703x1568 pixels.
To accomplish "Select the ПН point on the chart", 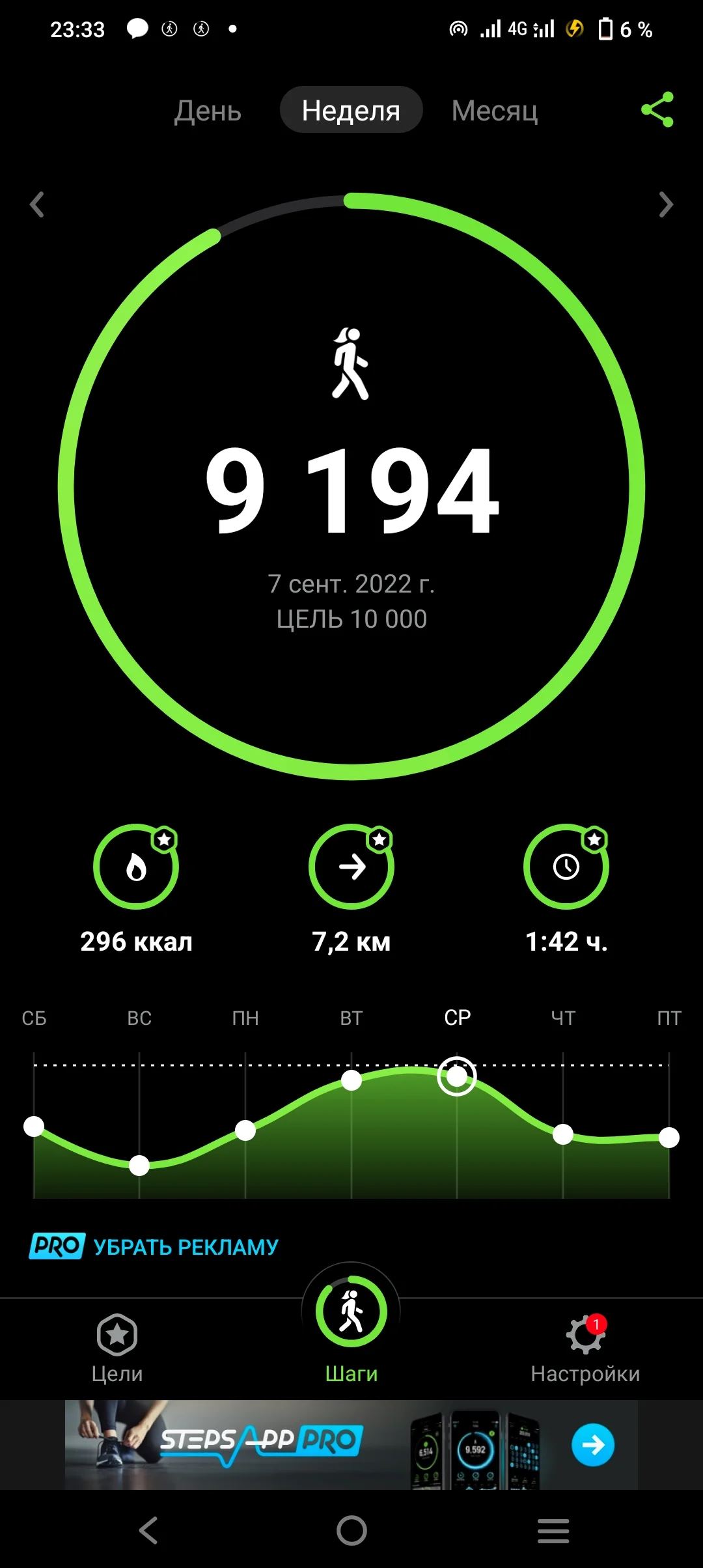I will (x=245, y=1130).
